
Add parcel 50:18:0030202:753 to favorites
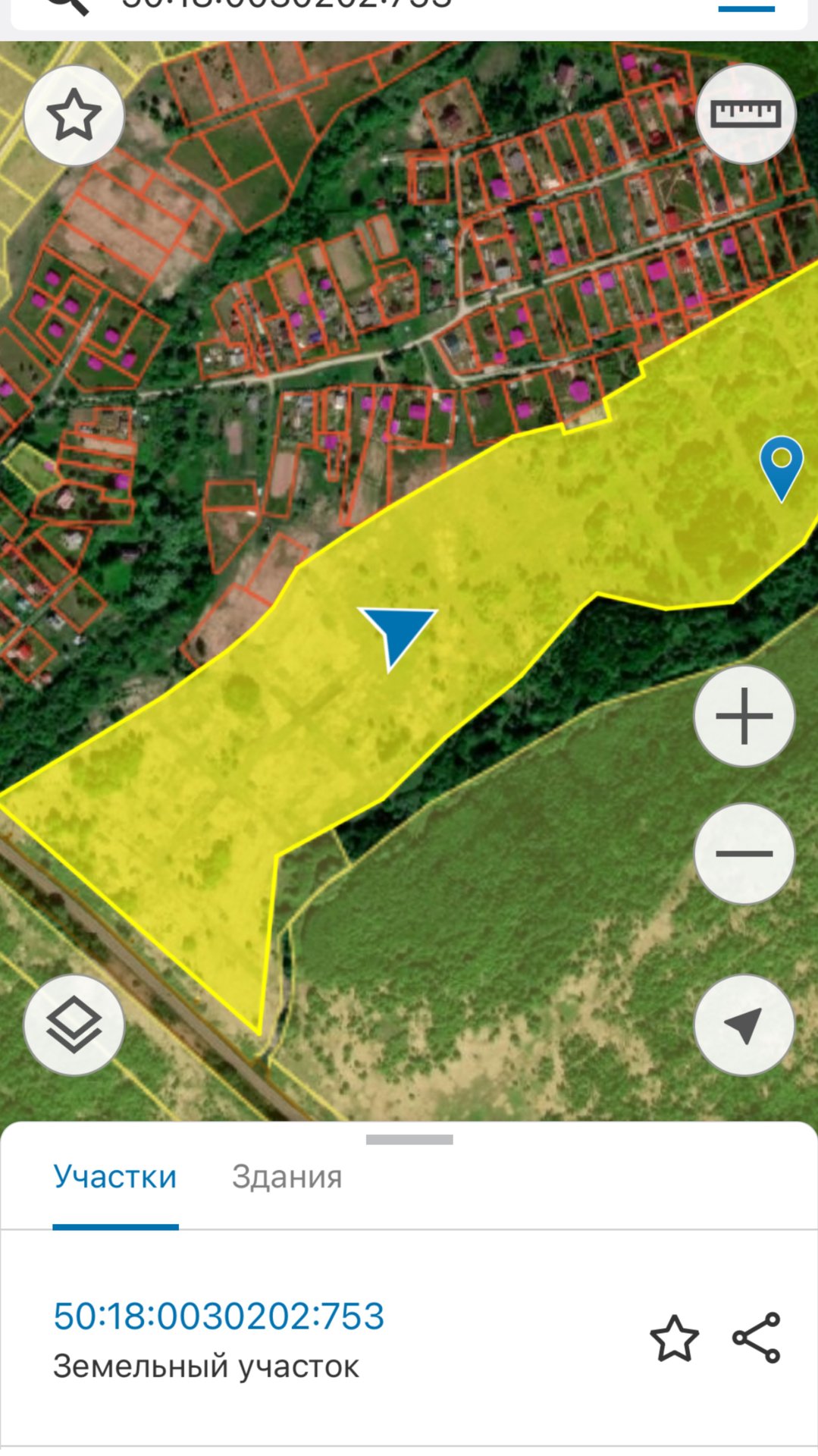[x=674, y=1338]
